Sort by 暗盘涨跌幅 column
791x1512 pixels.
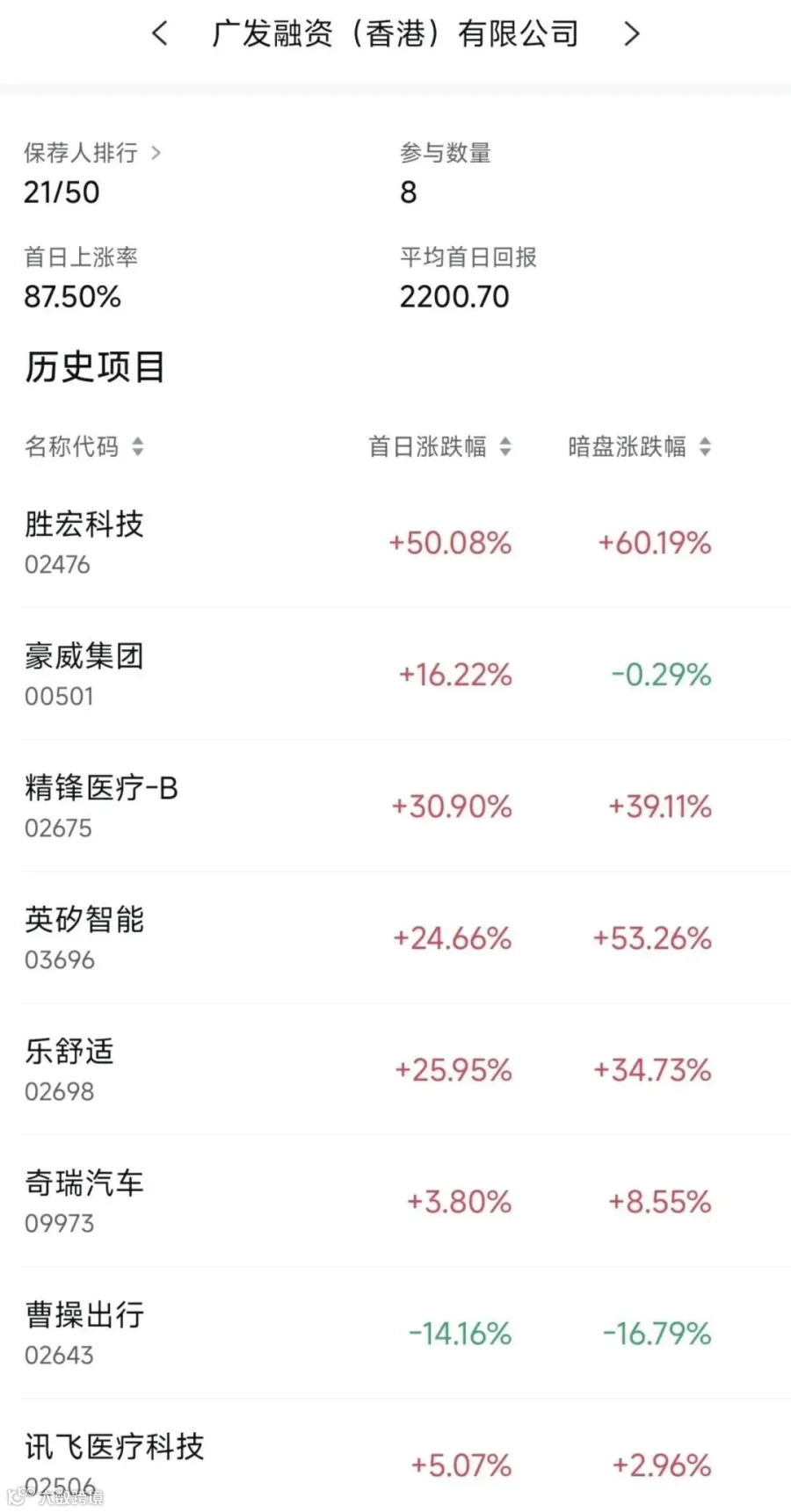639,446
